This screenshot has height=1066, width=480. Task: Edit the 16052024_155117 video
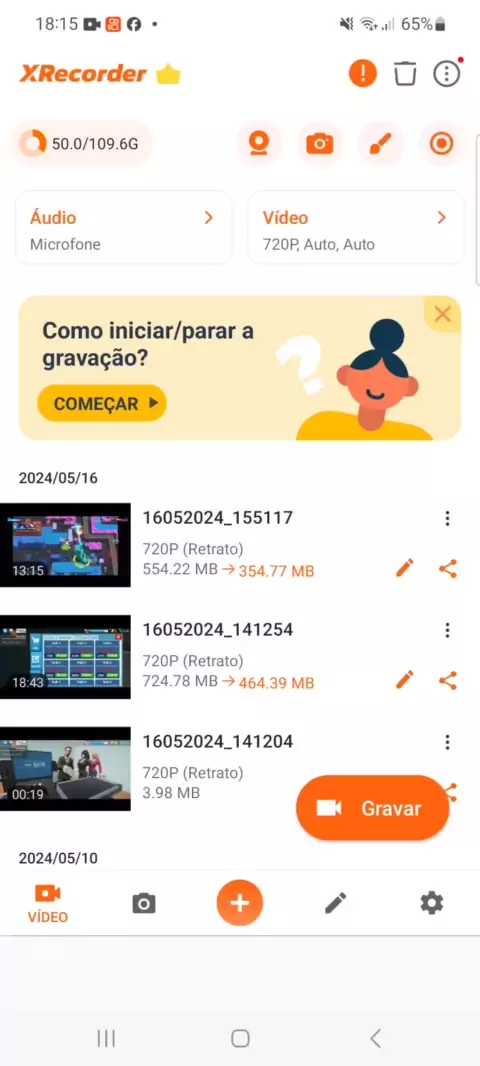coord(405,568)
